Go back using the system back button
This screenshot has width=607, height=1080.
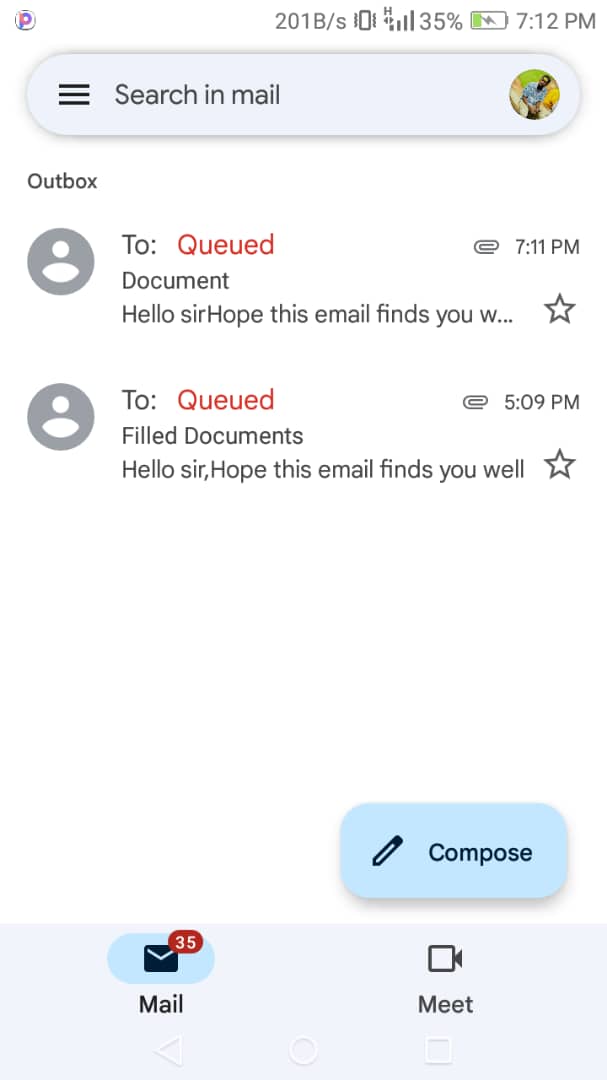[169, 1050]
